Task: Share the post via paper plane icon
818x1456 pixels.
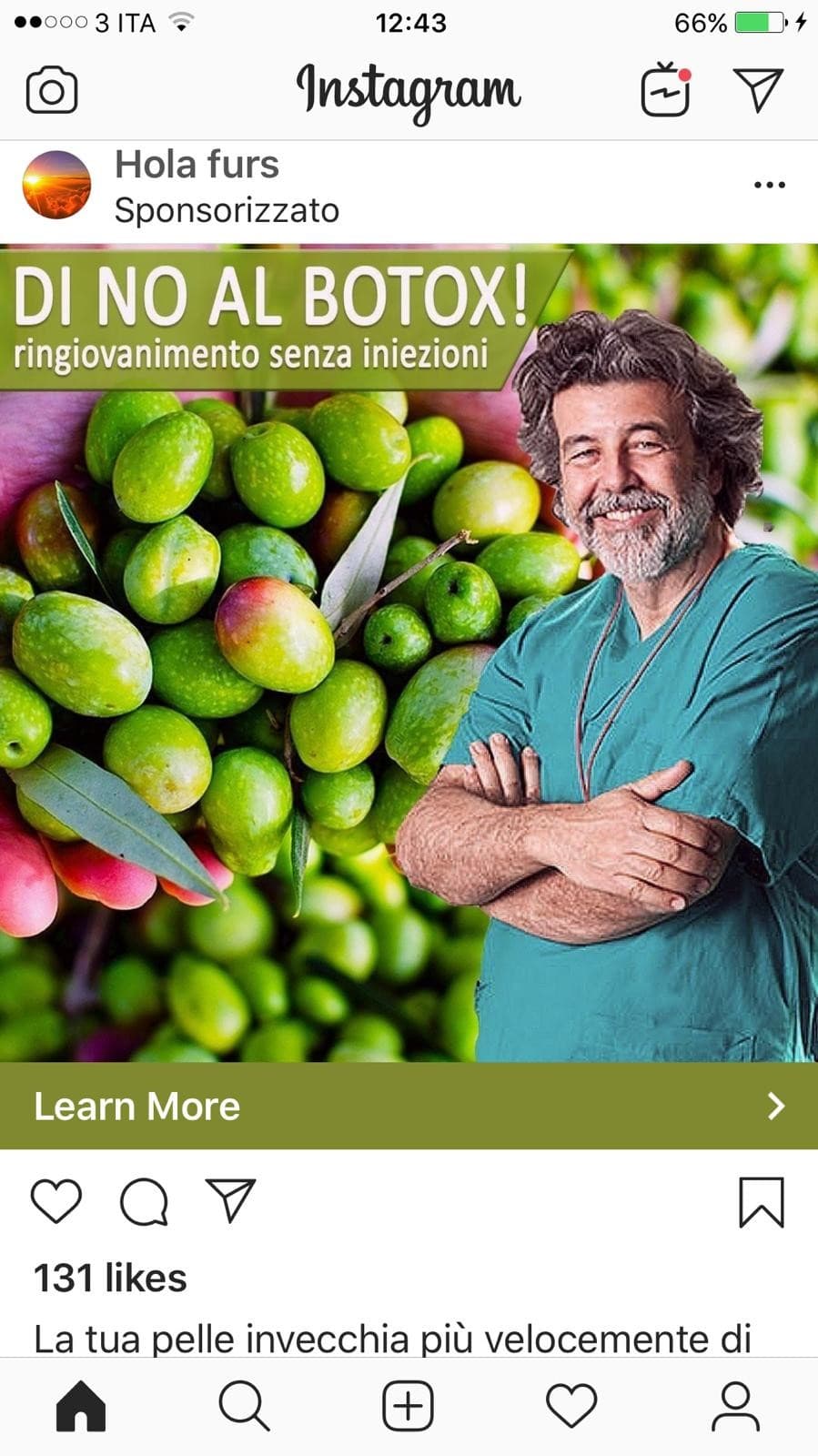Action: [x=230, y=1201]
